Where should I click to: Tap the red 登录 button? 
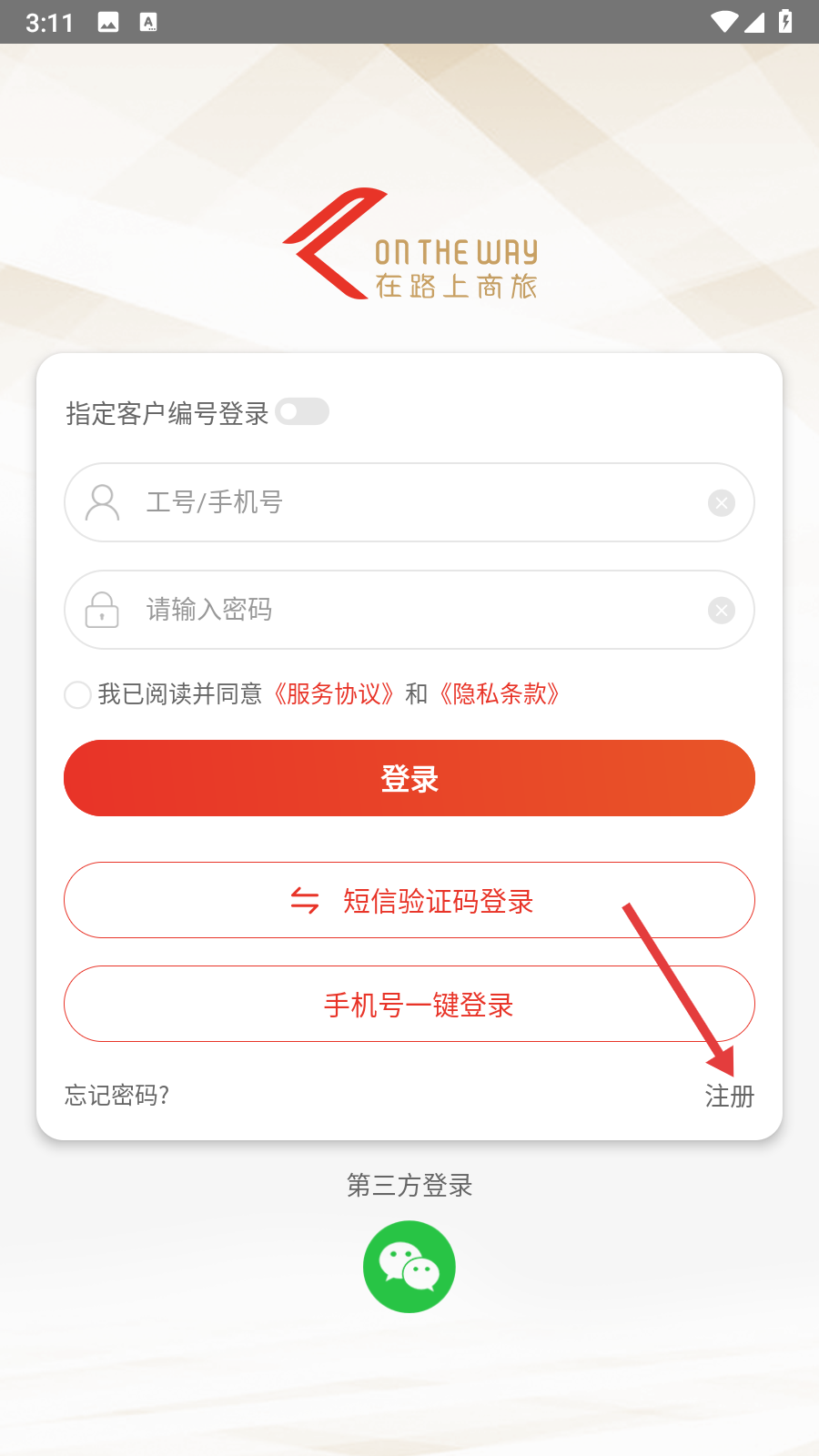[x=409, y=778]
